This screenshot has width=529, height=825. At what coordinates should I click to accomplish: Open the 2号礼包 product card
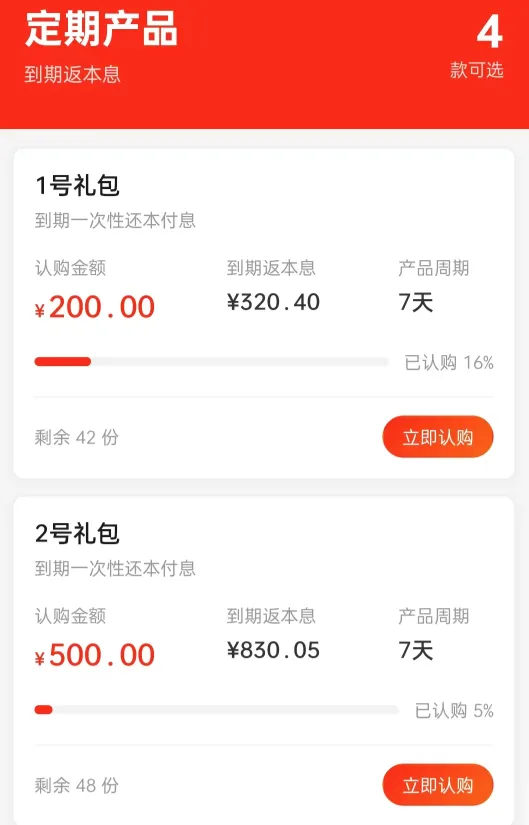pyautogui.click(x=264, y=661)
